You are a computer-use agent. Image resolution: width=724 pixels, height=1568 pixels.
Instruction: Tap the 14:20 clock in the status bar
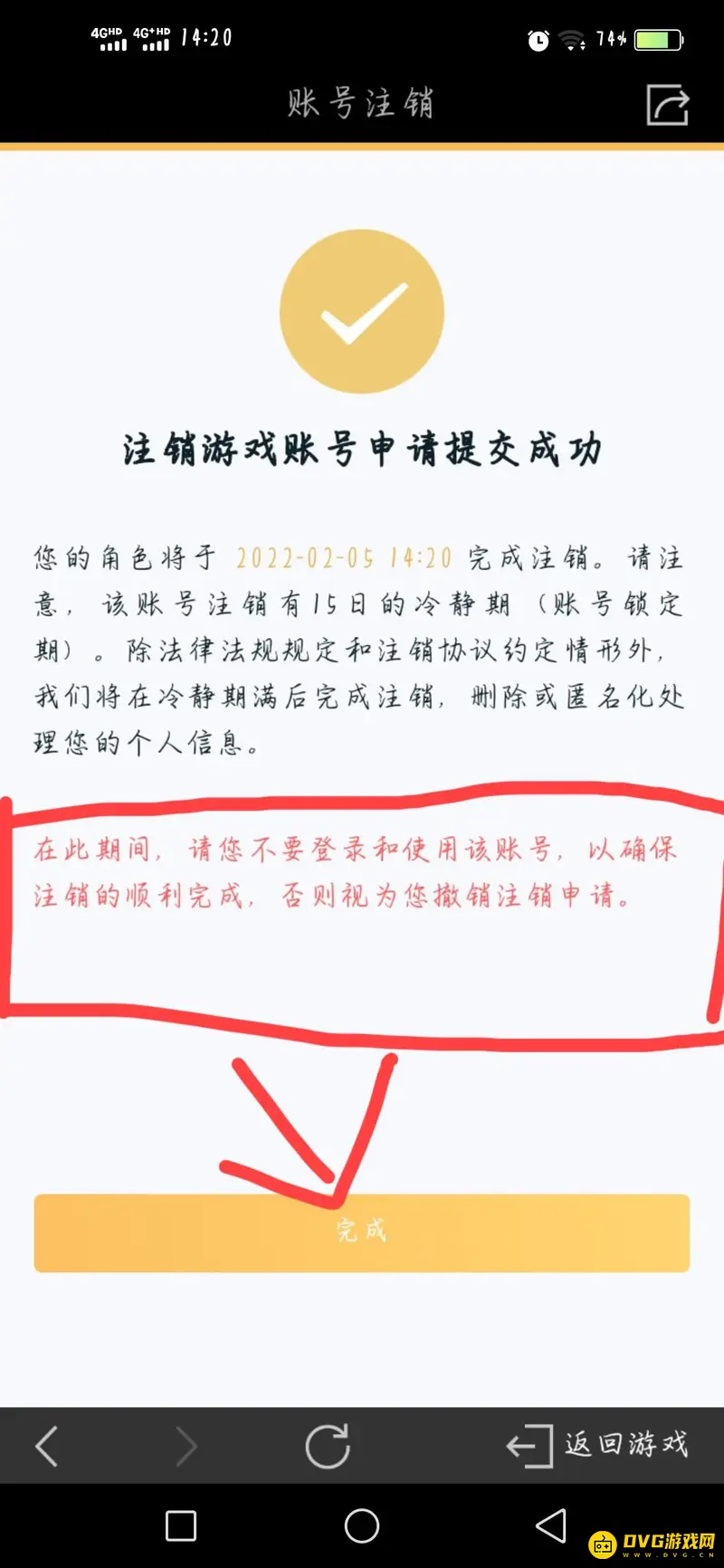[x=206, y=38]
